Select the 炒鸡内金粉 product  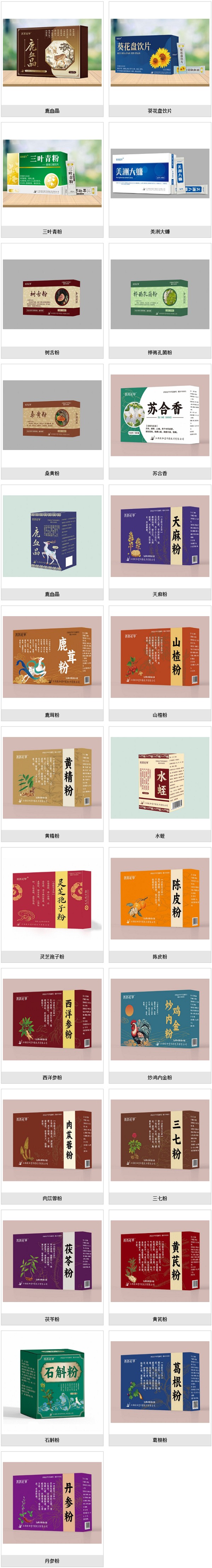coord(160,1019)
